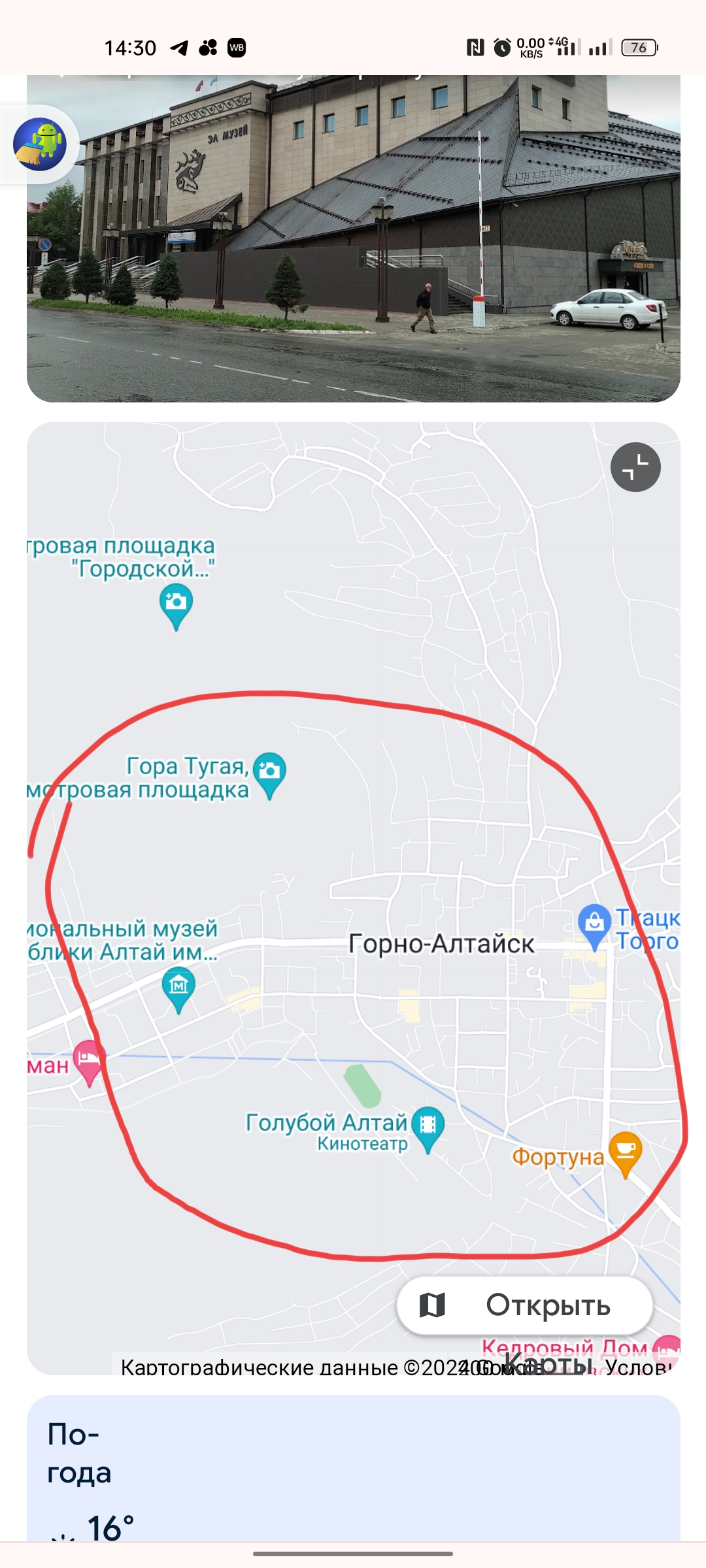
Task: Tap the Открыть map button
Action: click(x=525, y=1305)
